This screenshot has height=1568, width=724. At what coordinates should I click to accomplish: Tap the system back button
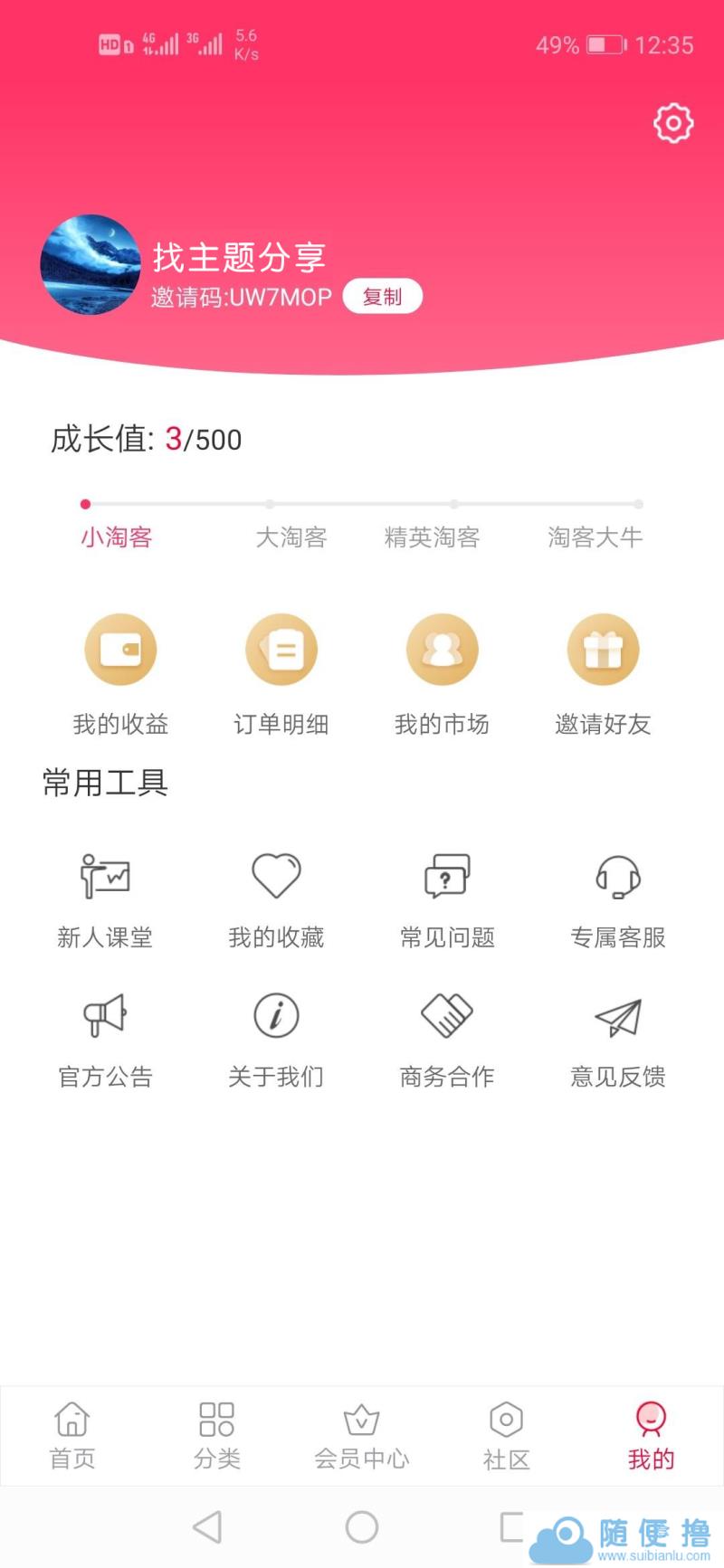(x=207, y=1527)
